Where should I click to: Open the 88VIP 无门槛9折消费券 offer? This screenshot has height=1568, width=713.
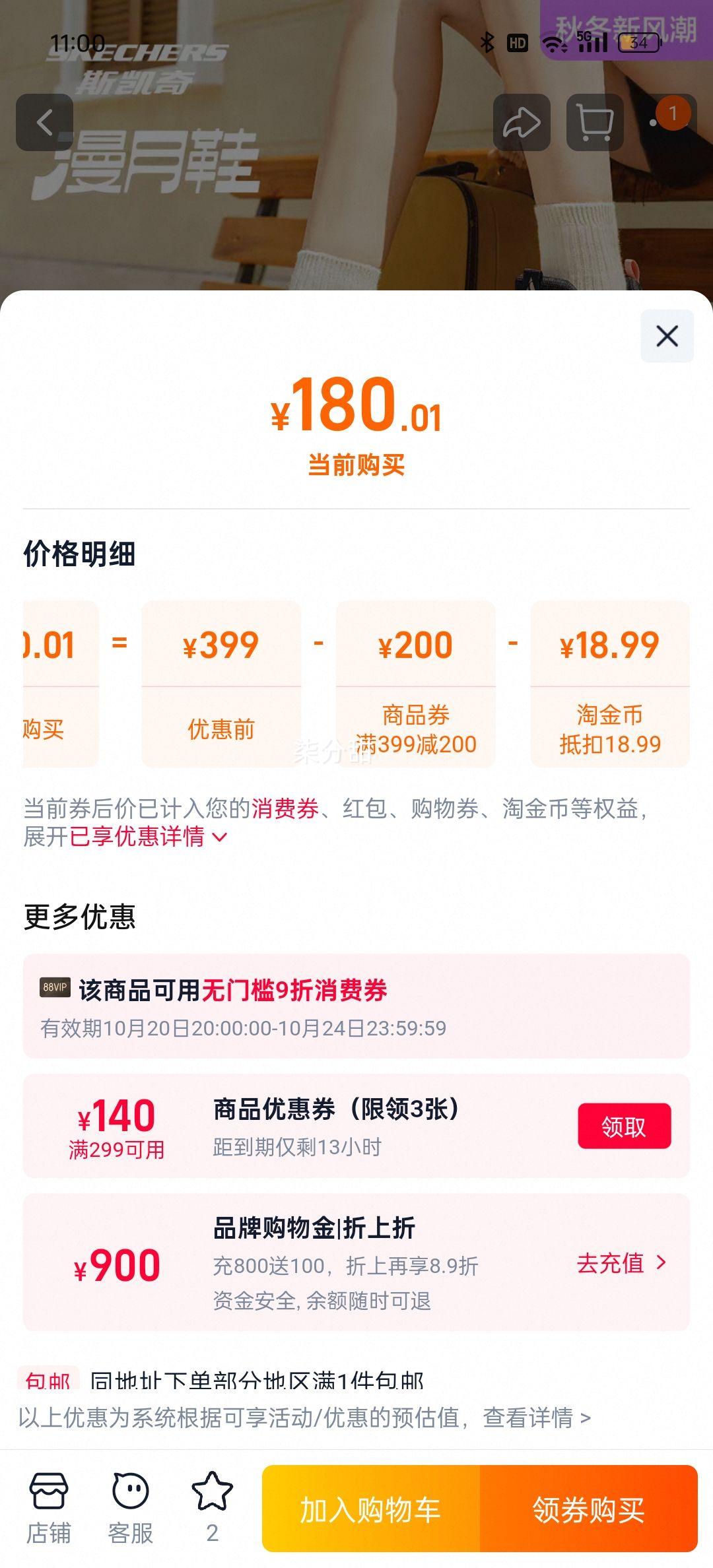coord(356,1006)
